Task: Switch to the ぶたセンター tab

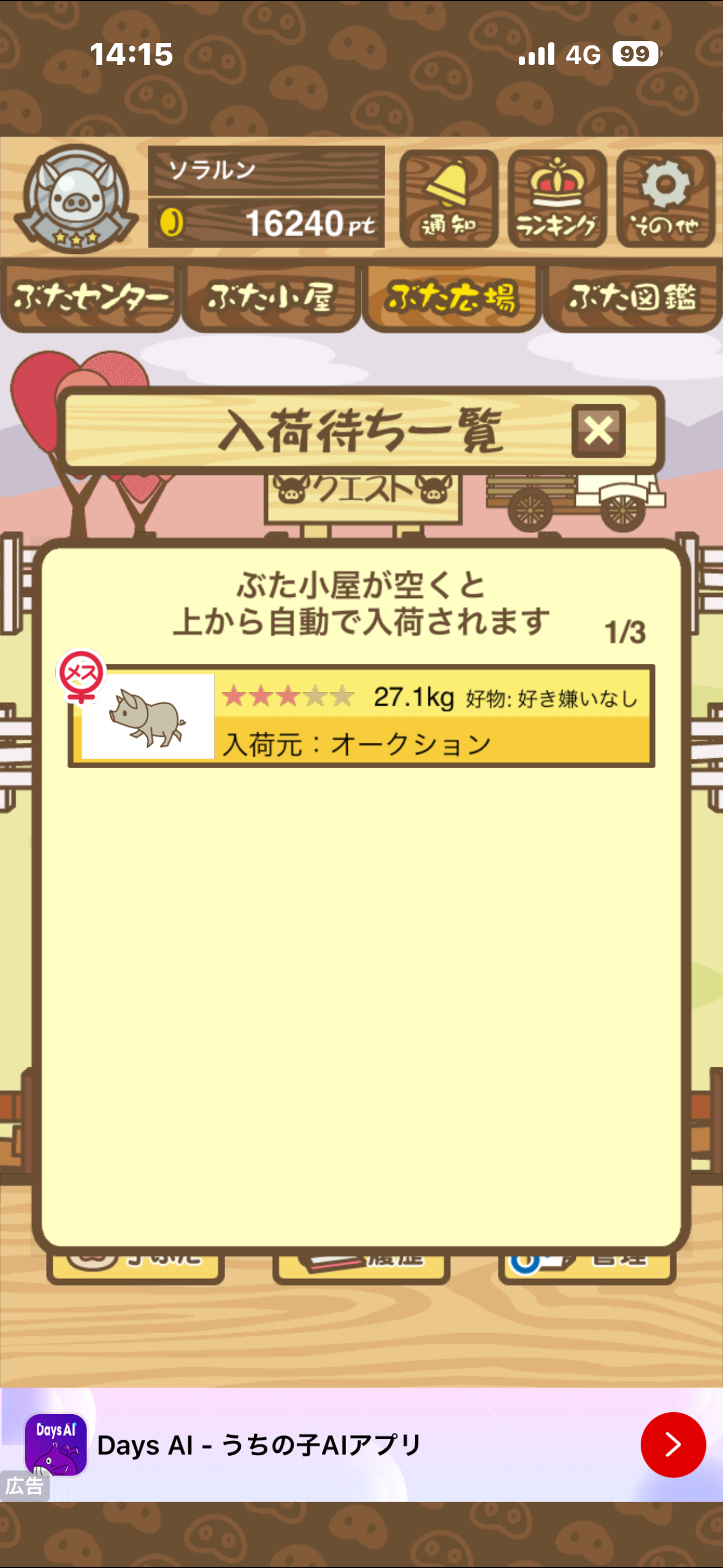Action: (x=91, y=298)
